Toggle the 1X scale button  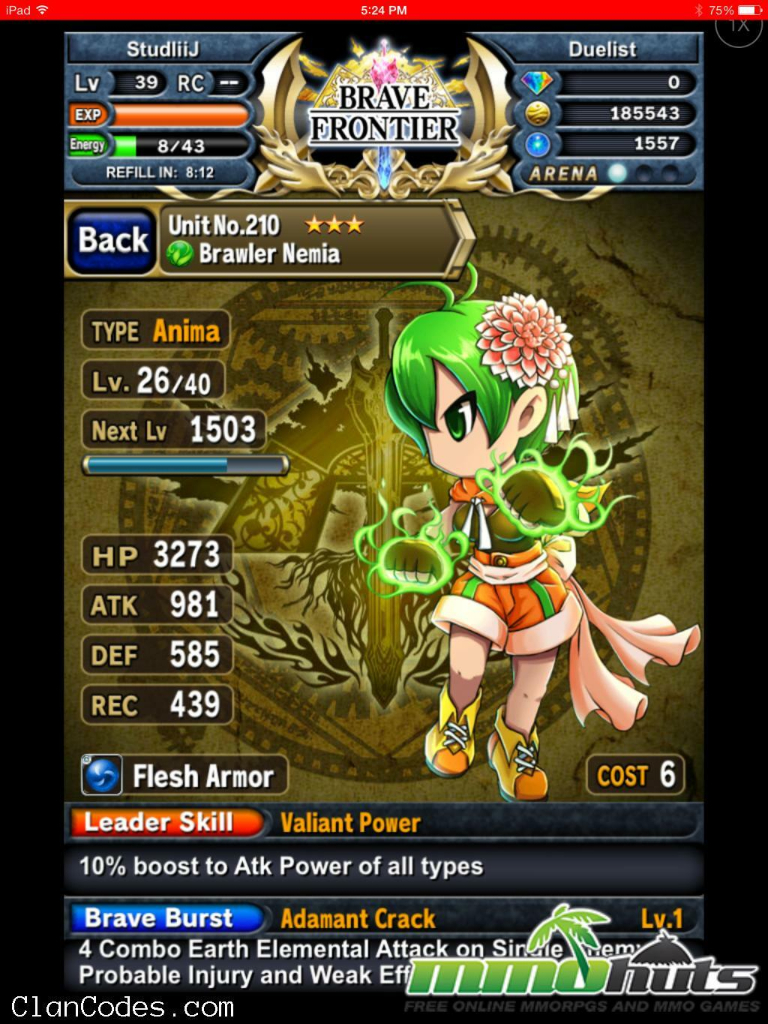click(x=739, y=27)
